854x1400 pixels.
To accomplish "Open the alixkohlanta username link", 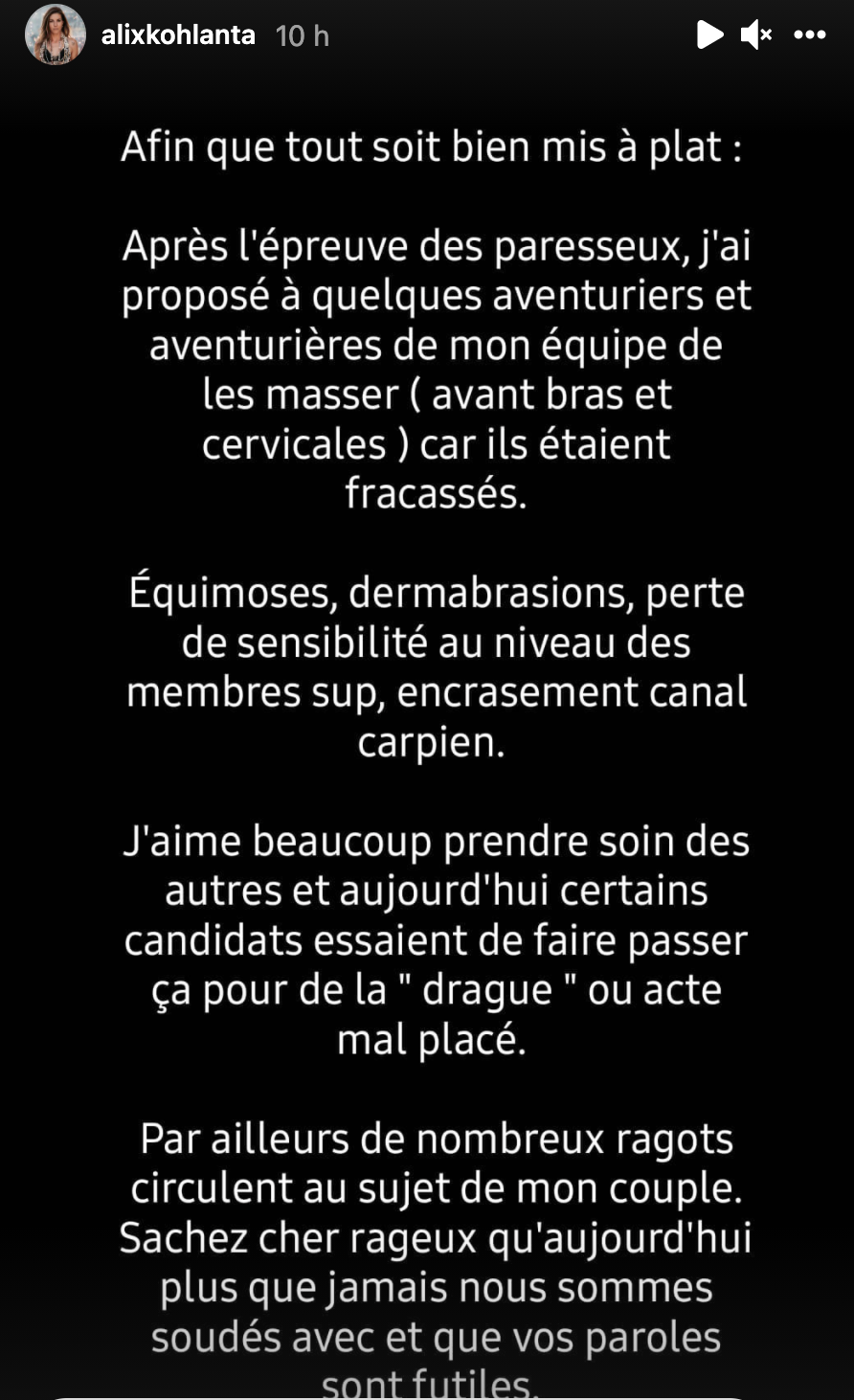I will click(x=178, y=35).
